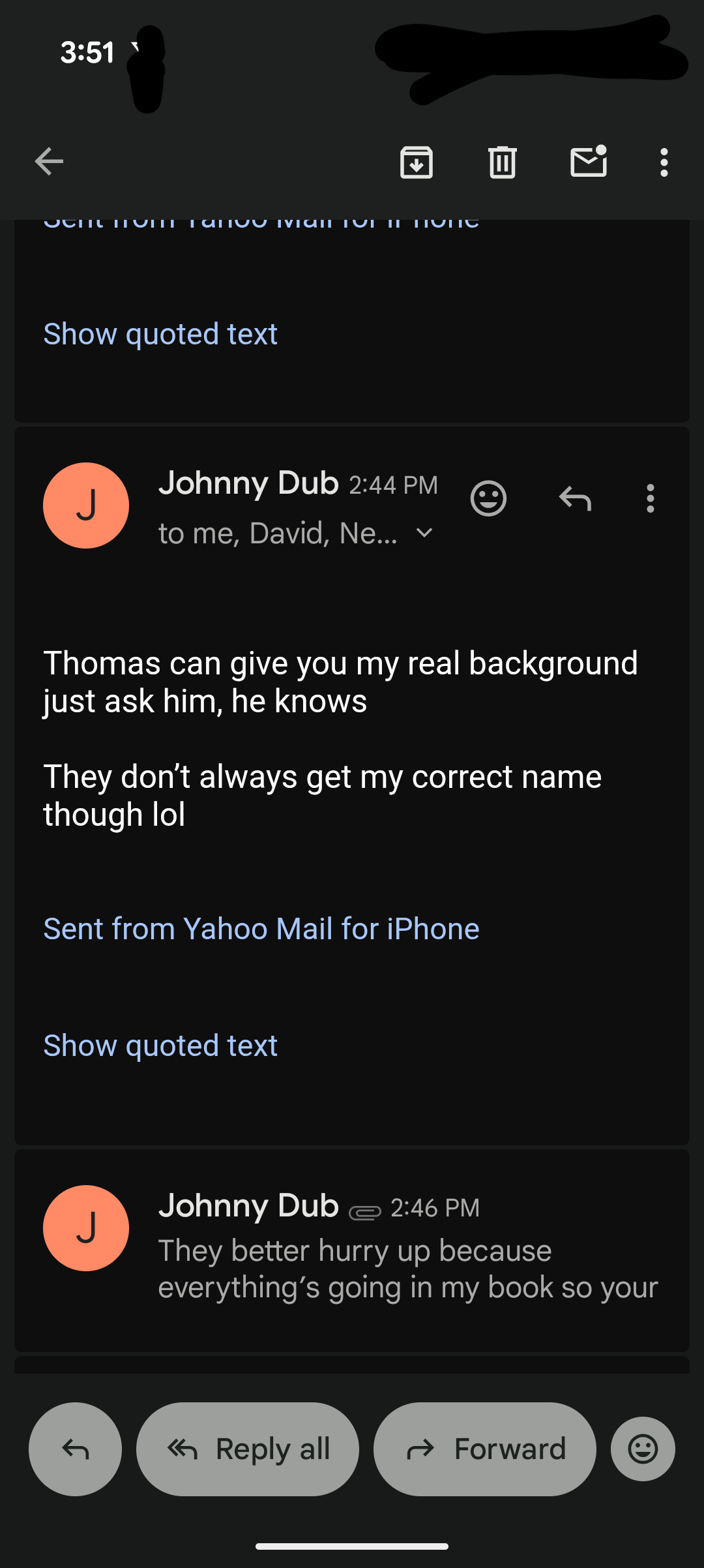Show quoted text below the Yahoo Mail signature
704x1568 pixels.
coord(160,1046)
